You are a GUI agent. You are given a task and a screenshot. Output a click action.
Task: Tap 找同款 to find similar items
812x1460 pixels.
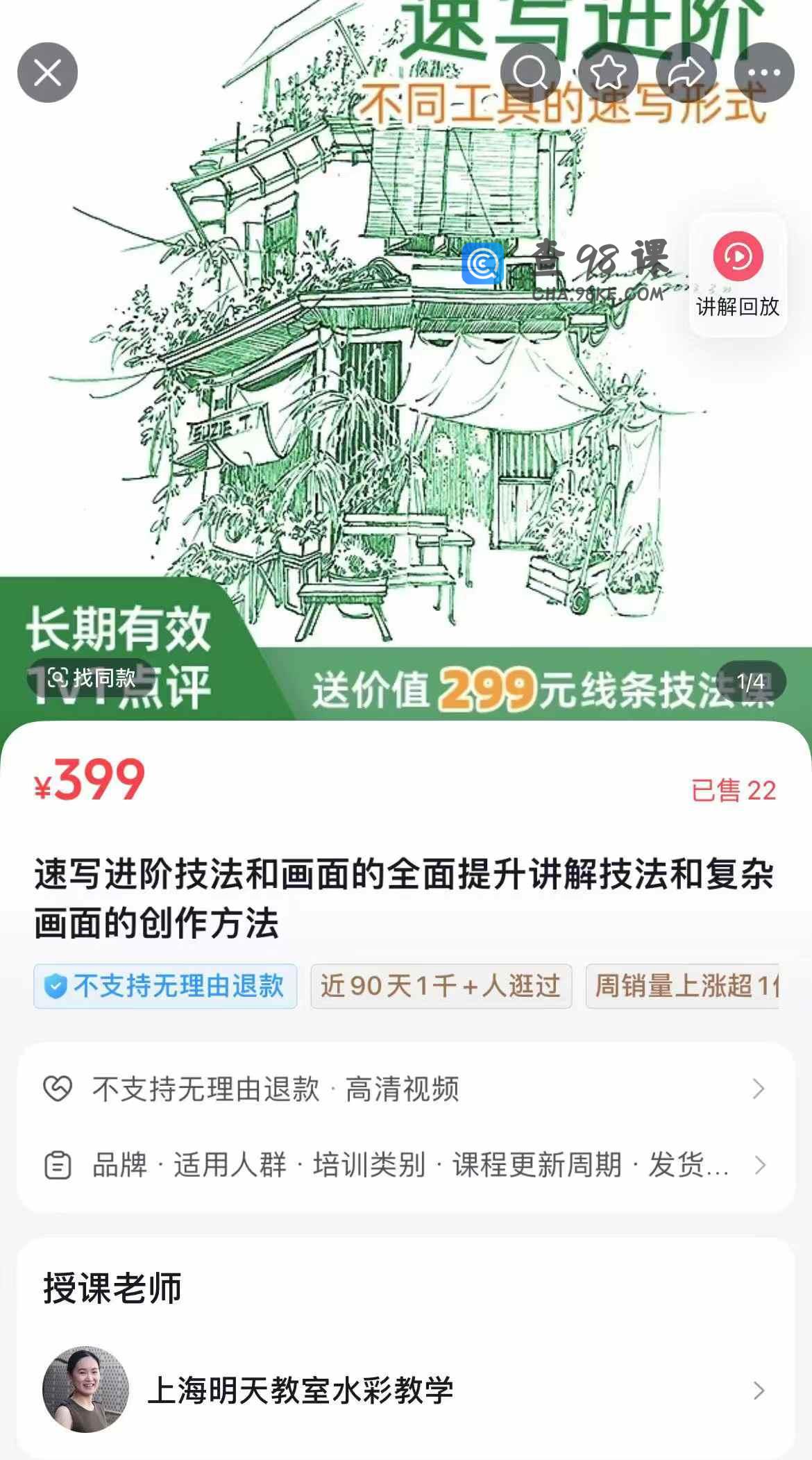click(x=92, y=678)
